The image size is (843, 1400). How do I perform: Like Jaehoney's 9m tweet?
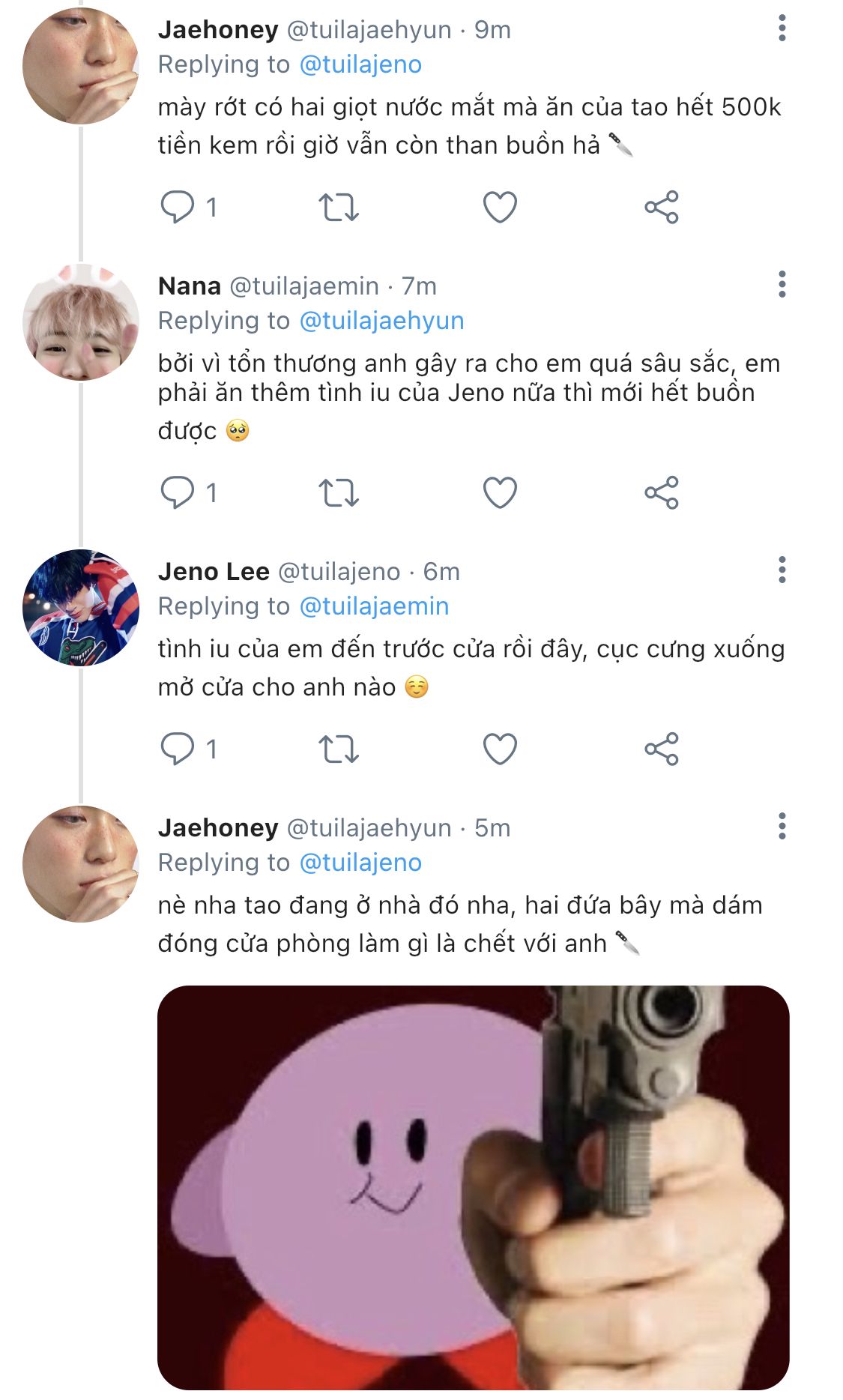point(500,208)
